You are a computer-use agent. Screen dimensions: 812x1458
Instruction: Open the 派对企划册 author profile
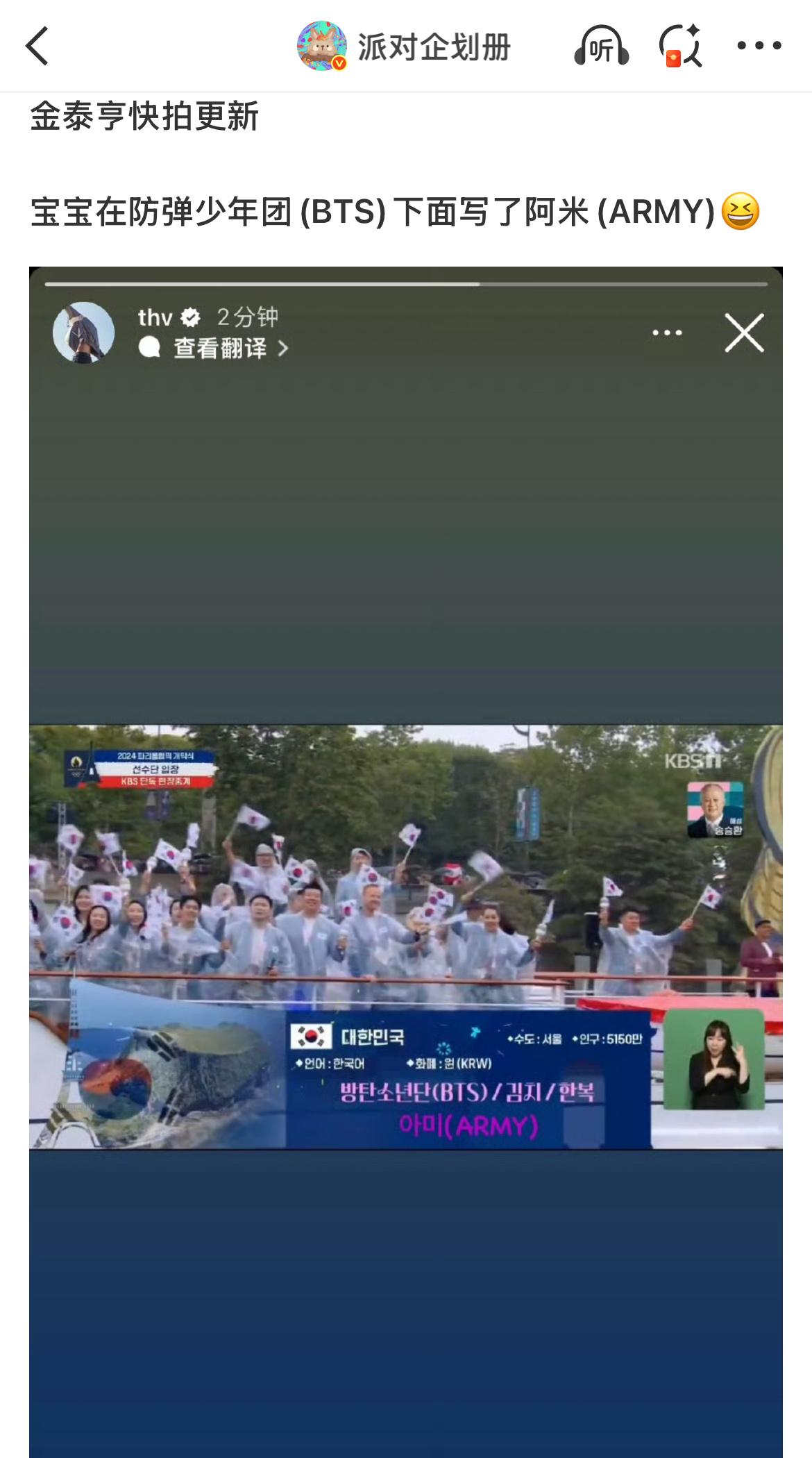(404, 47)
